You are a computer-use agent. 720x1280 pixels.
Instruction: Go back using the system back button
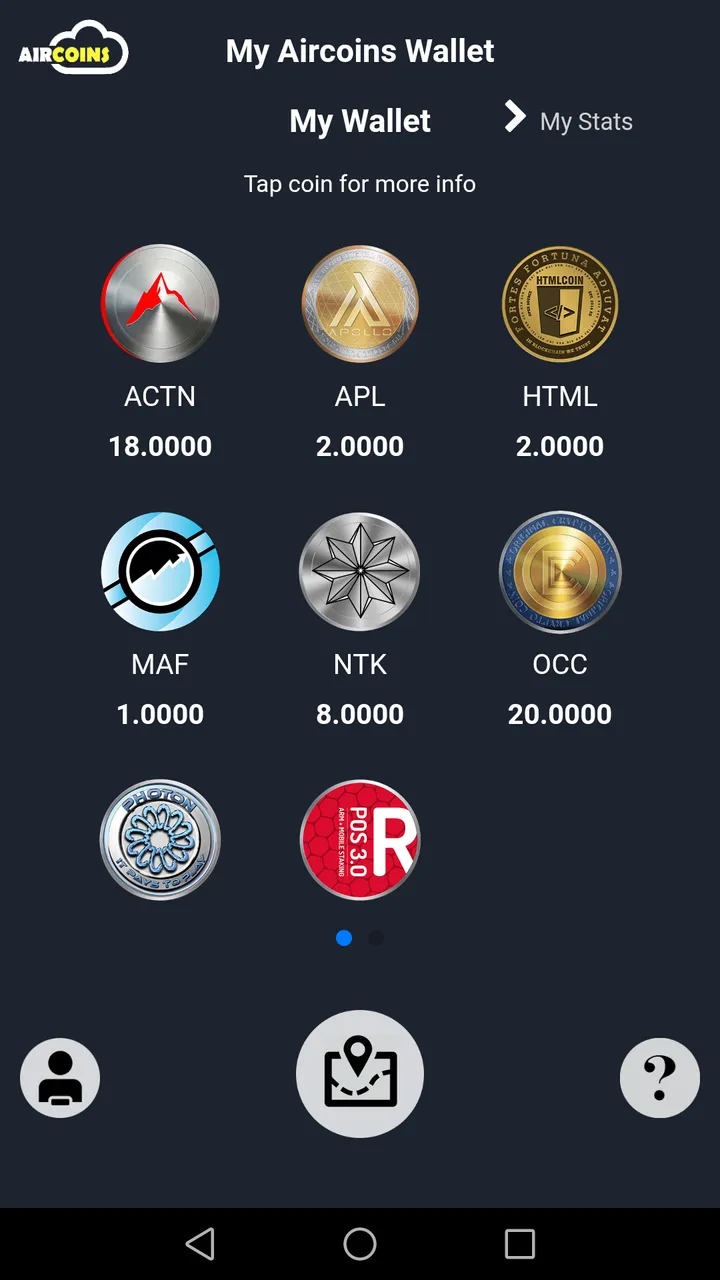pyautogui.click(x=200, y=1244)
